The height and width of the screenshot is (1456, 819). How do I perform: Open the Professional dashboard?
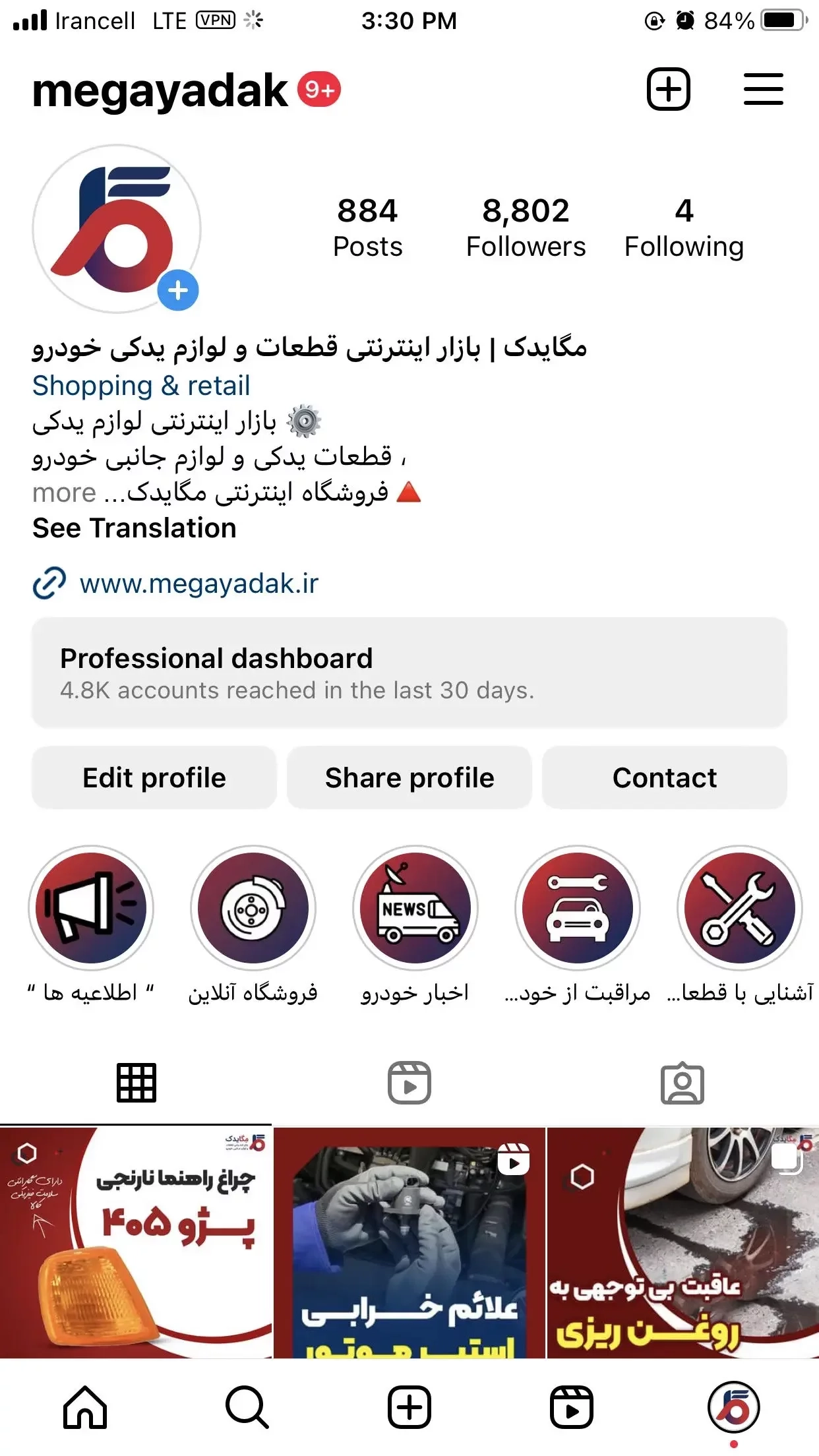(x=409, y=673)
